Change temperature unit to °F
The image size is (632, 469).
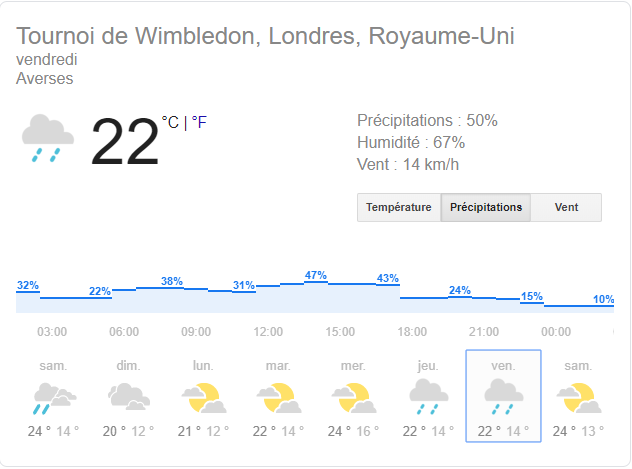[x=200, y=123]
